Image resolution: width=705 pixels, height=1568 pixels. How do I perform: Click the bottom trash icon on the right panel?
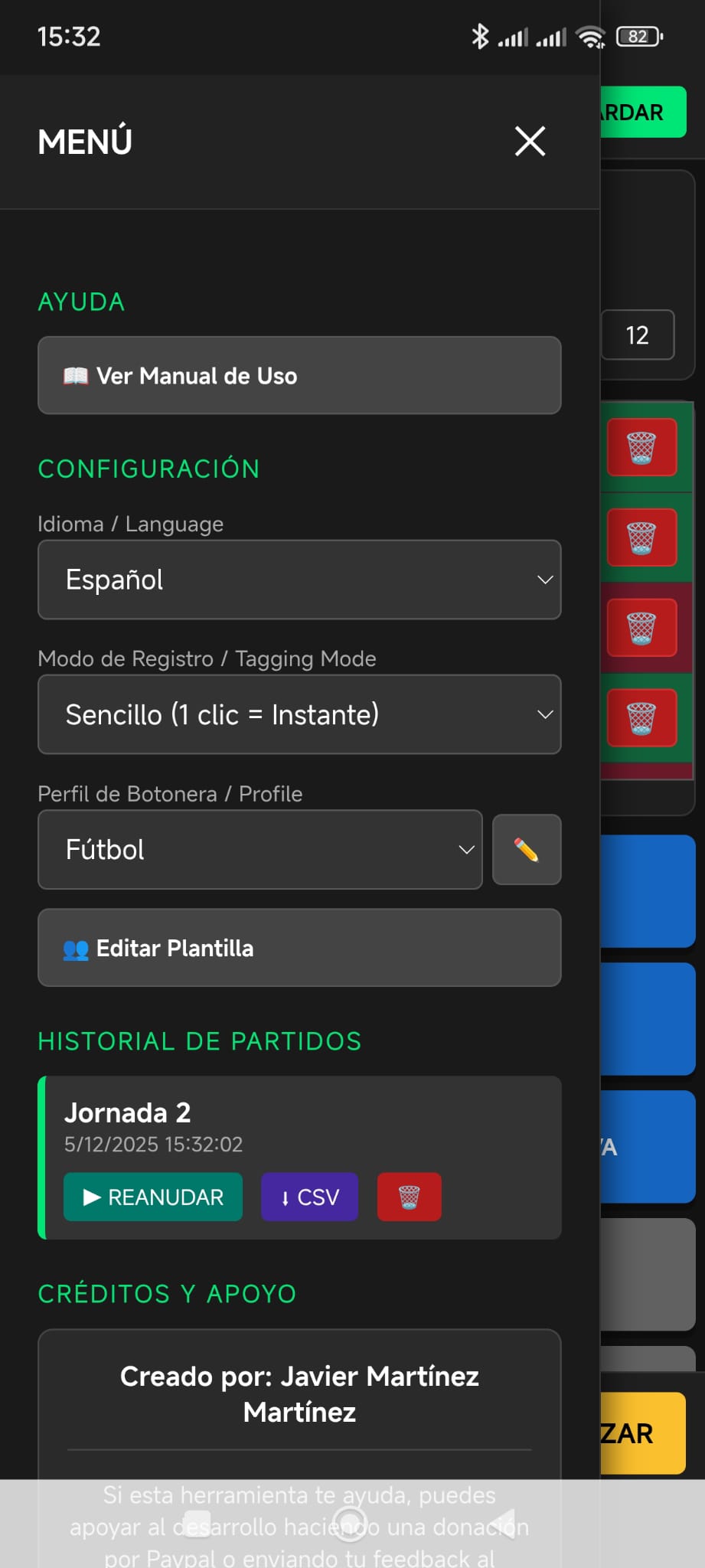point(641,718)
